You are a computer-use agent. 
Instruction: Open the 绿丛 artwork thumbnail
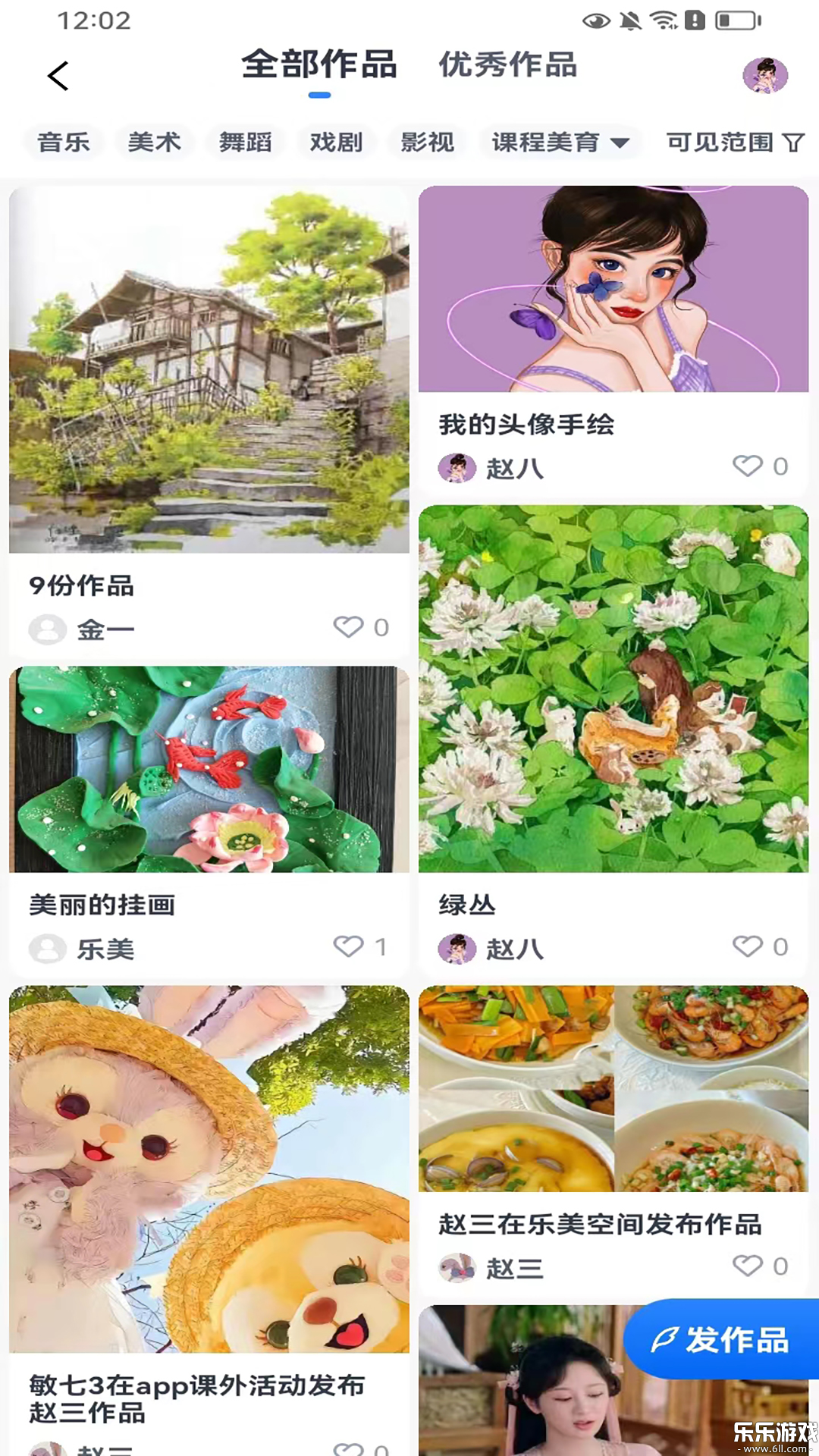pos(614,690)
